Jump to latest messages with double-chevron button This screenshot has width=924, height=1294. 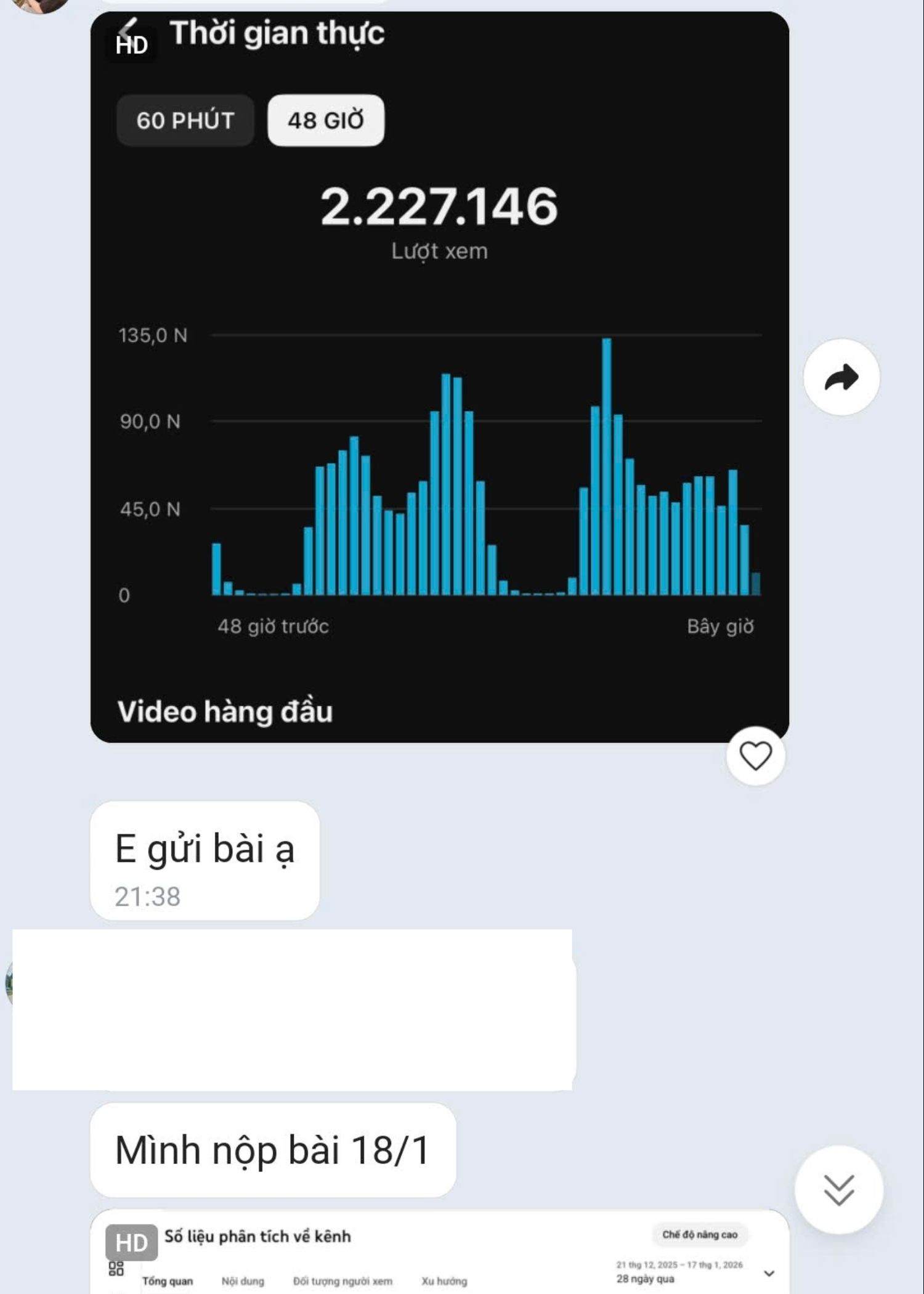[x=838, y=1189]
